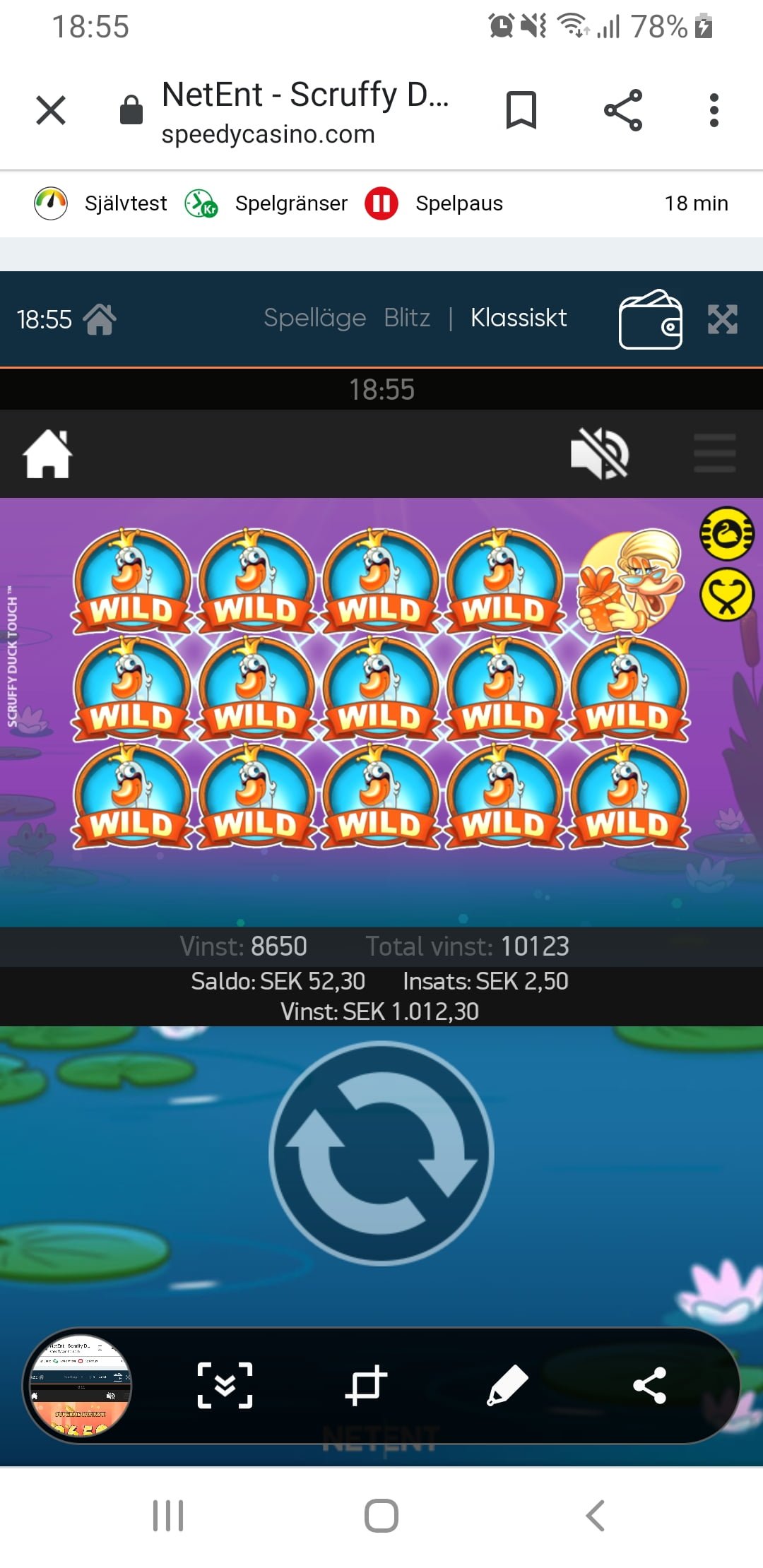763x1568 pixels.
Task: Share the page via browser toolbar
Action: (623, 111)
